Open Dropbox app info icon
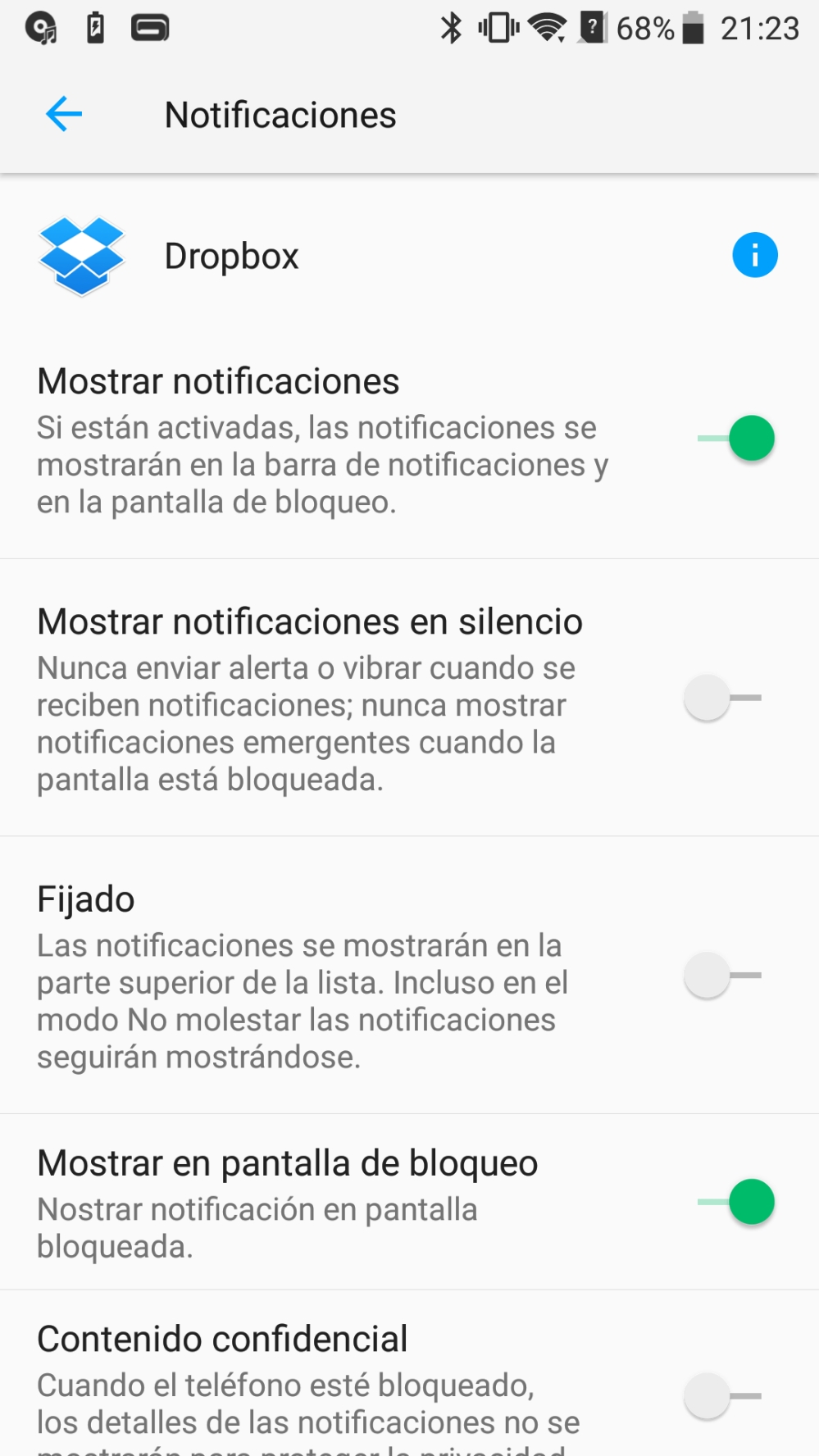The height and width of the screenshot is (1456, 819). tap(754, 255)
